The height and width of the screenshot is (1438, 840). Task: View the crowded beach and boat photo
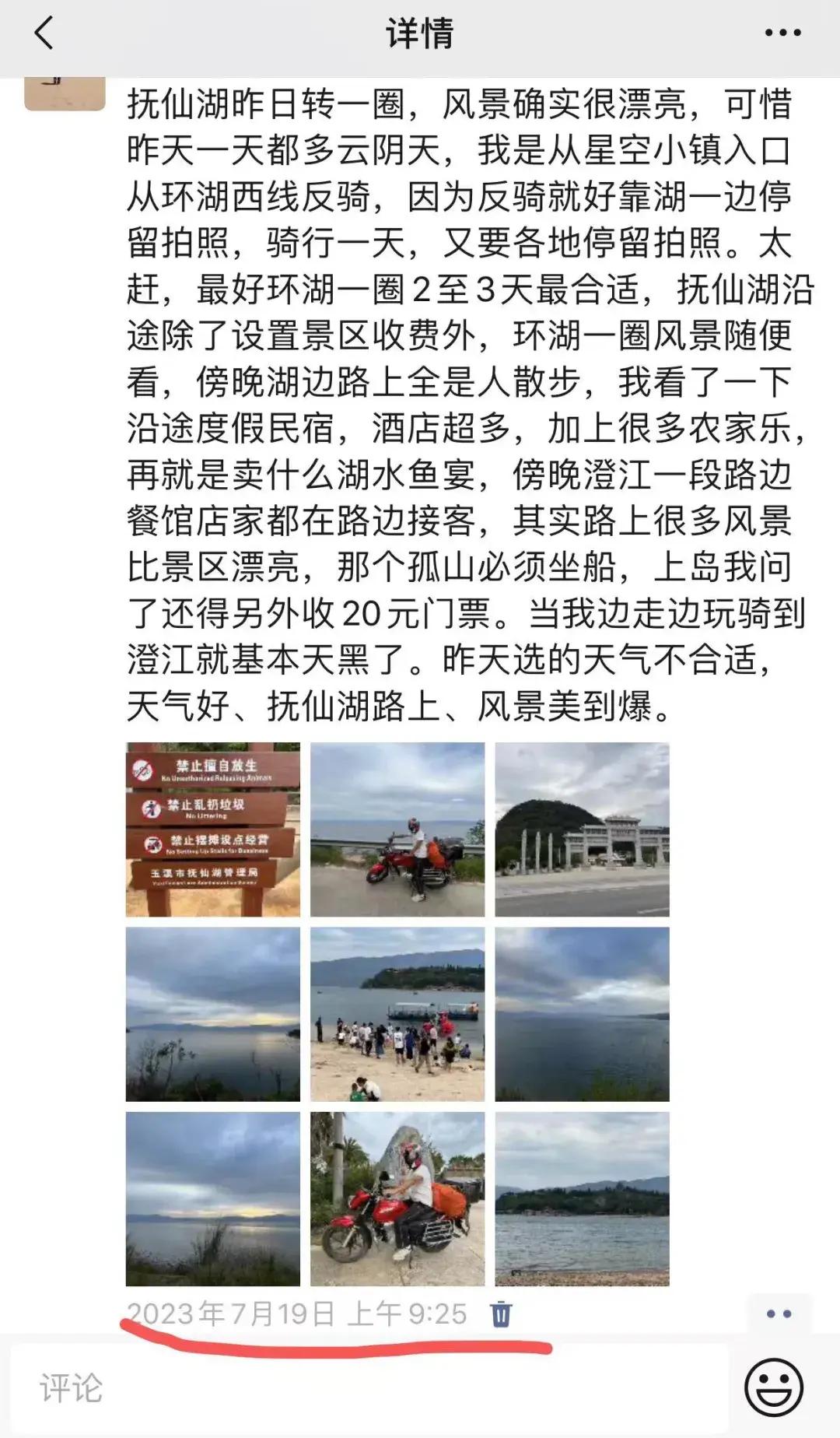397,1014
